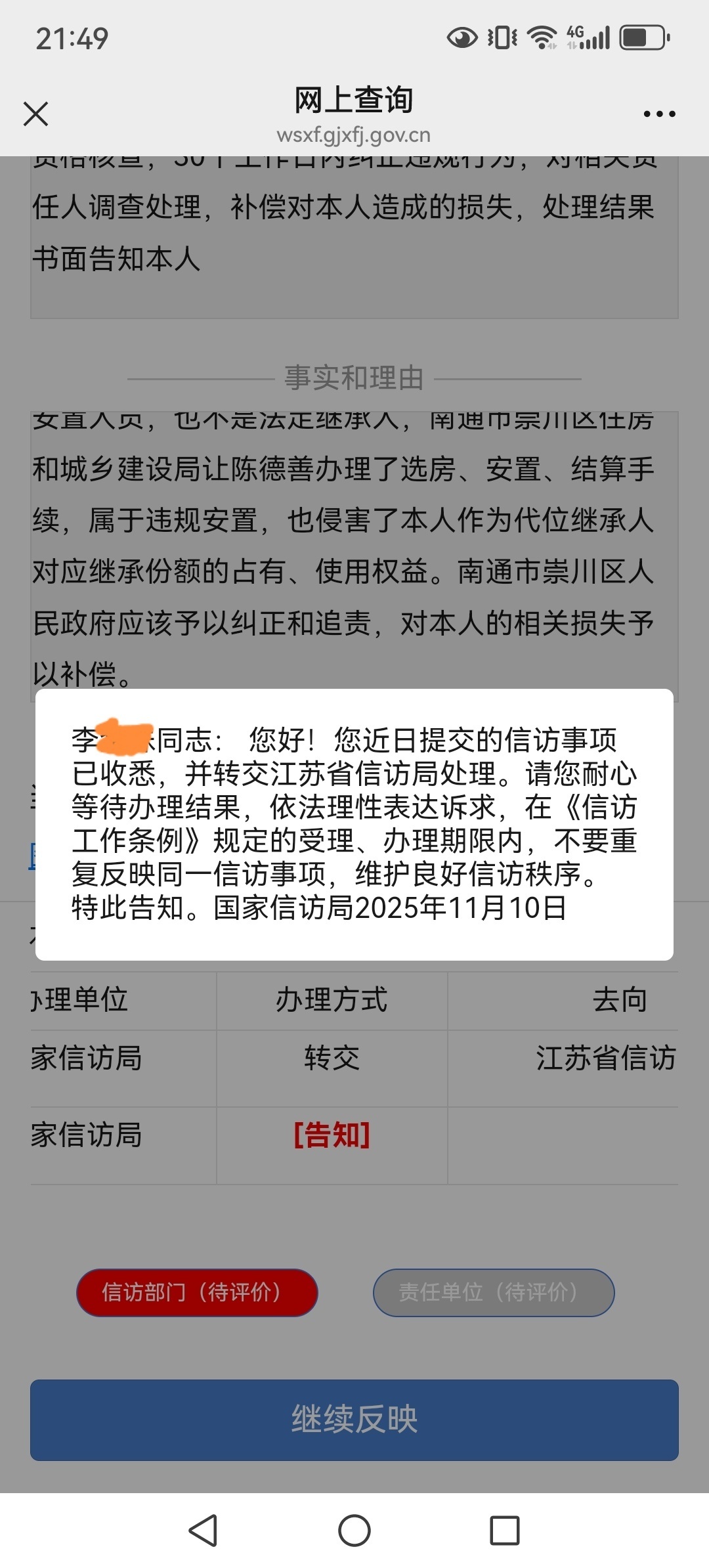Tap the 信访部门（待评价）button

point(197,1292)
